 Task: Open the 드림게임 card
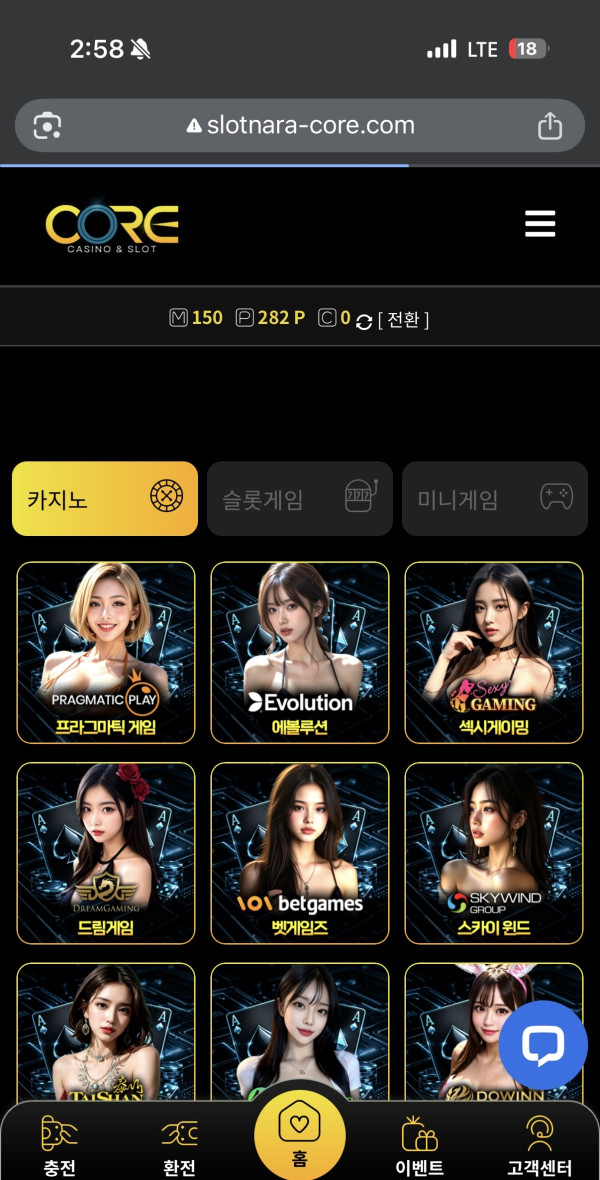pyautogui.click(x=105, y=853)
